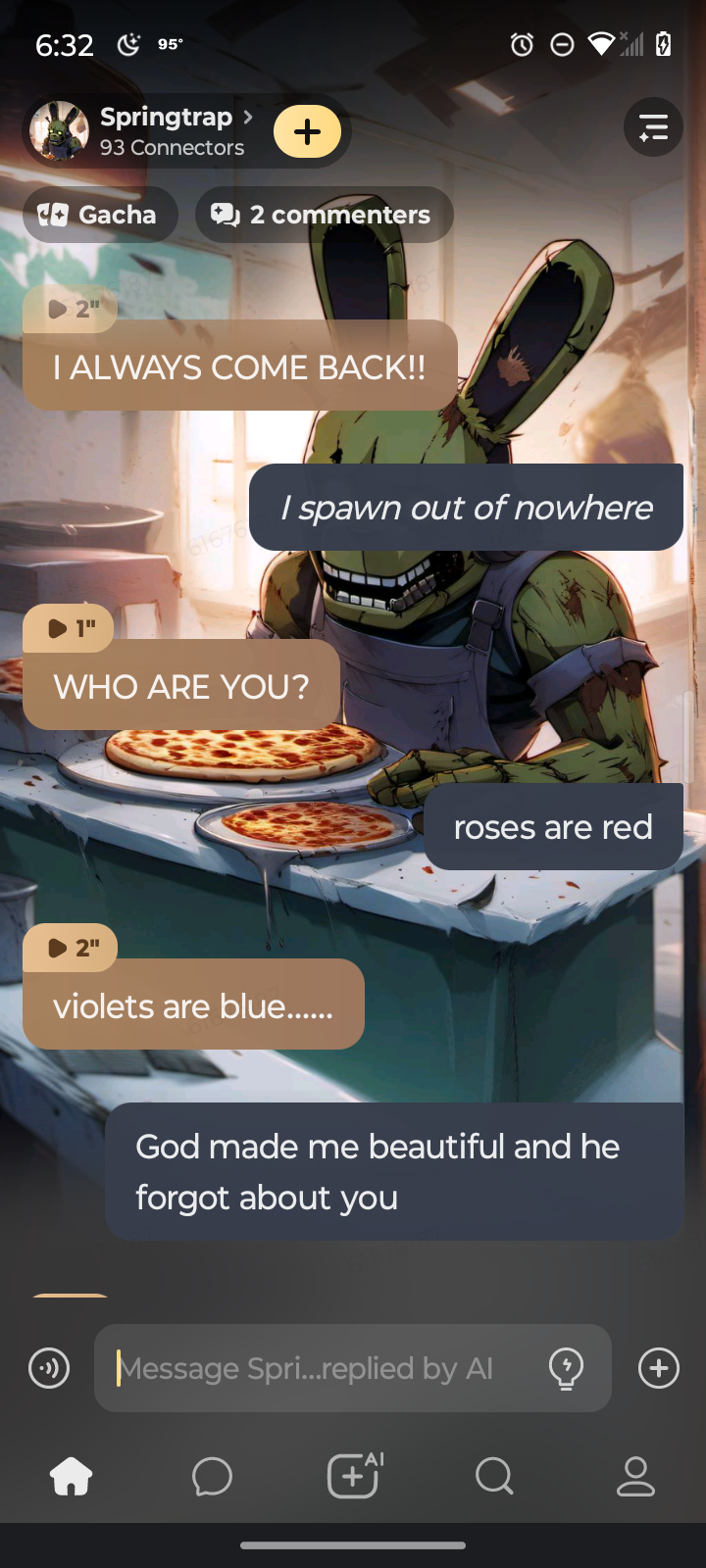
Task: Tap the voice call icon beside input
Action: pos(49,1368)
